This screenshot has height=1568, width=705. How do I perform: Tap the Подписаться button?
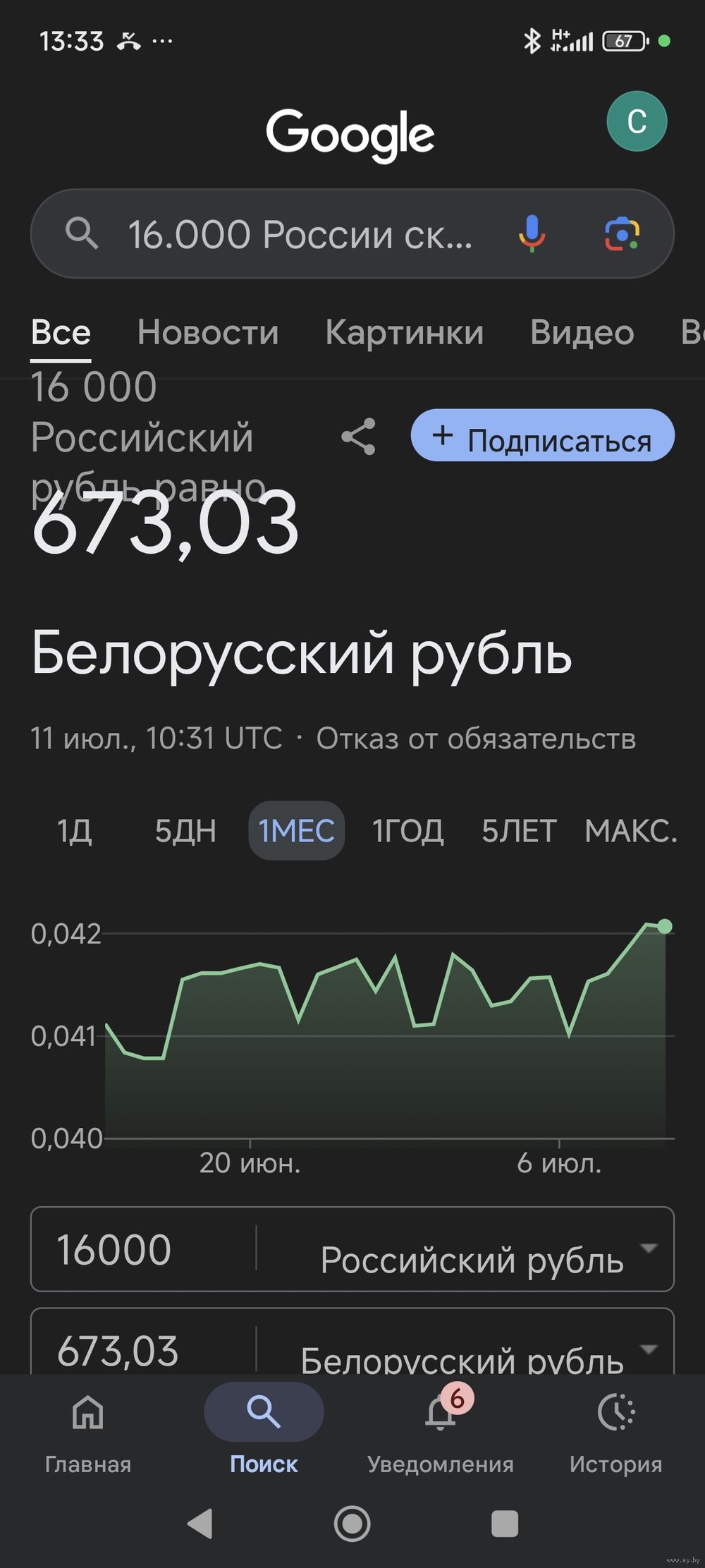[542, 436]
